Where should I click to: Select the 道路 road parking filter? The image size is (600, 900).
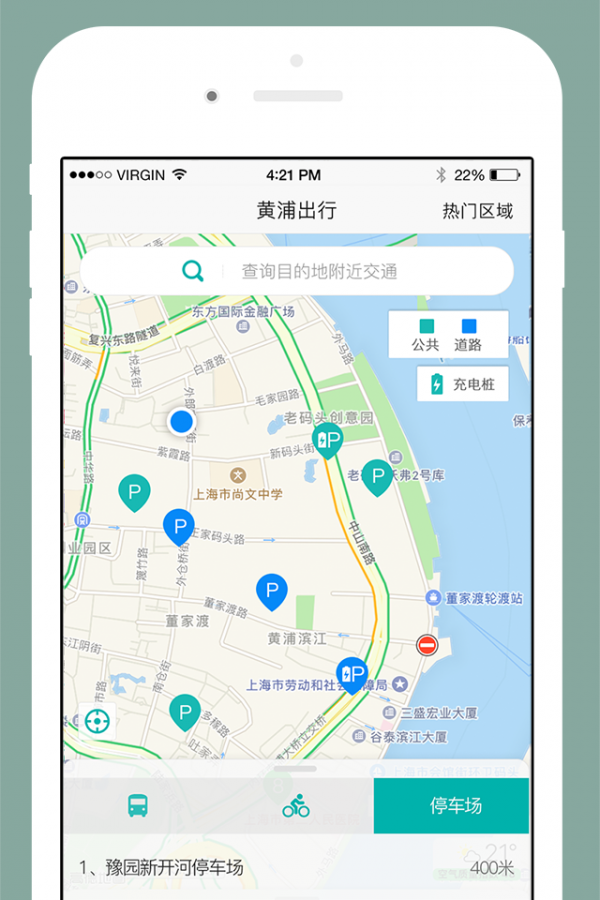[468, 335]
